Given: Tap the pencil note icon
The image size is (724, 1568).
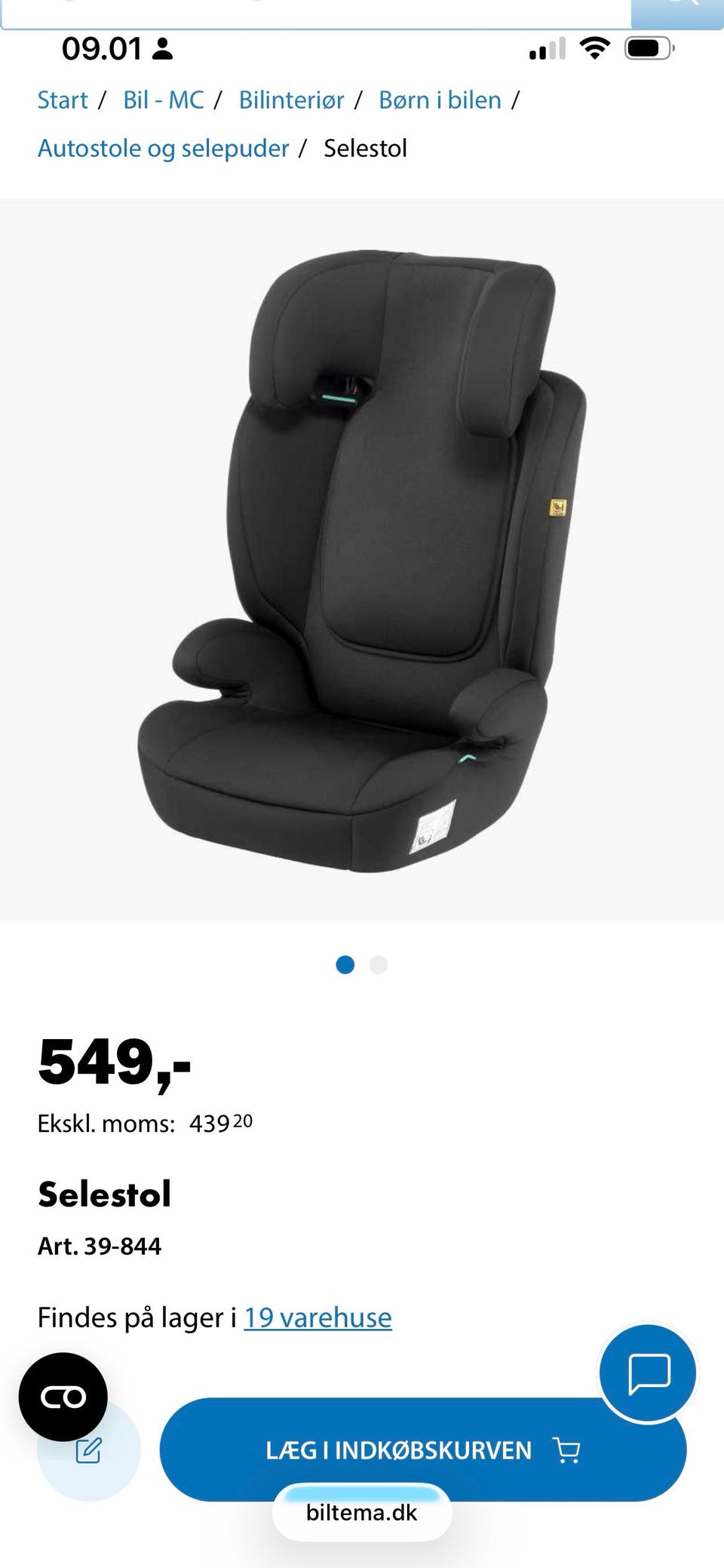Looking at the screenshot, I should point(89,1450).
